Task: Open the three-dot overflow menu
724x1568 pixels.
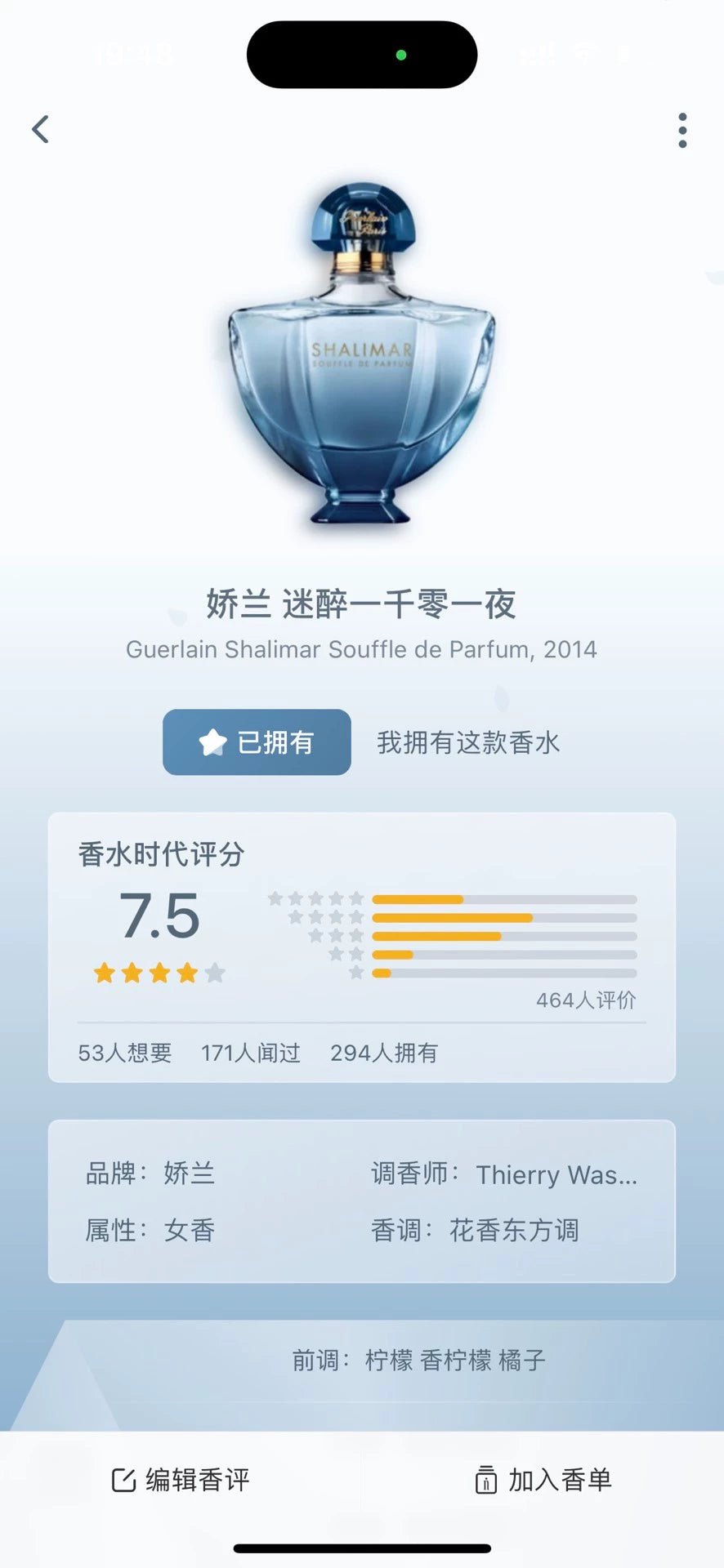Action: pos(682,131)
